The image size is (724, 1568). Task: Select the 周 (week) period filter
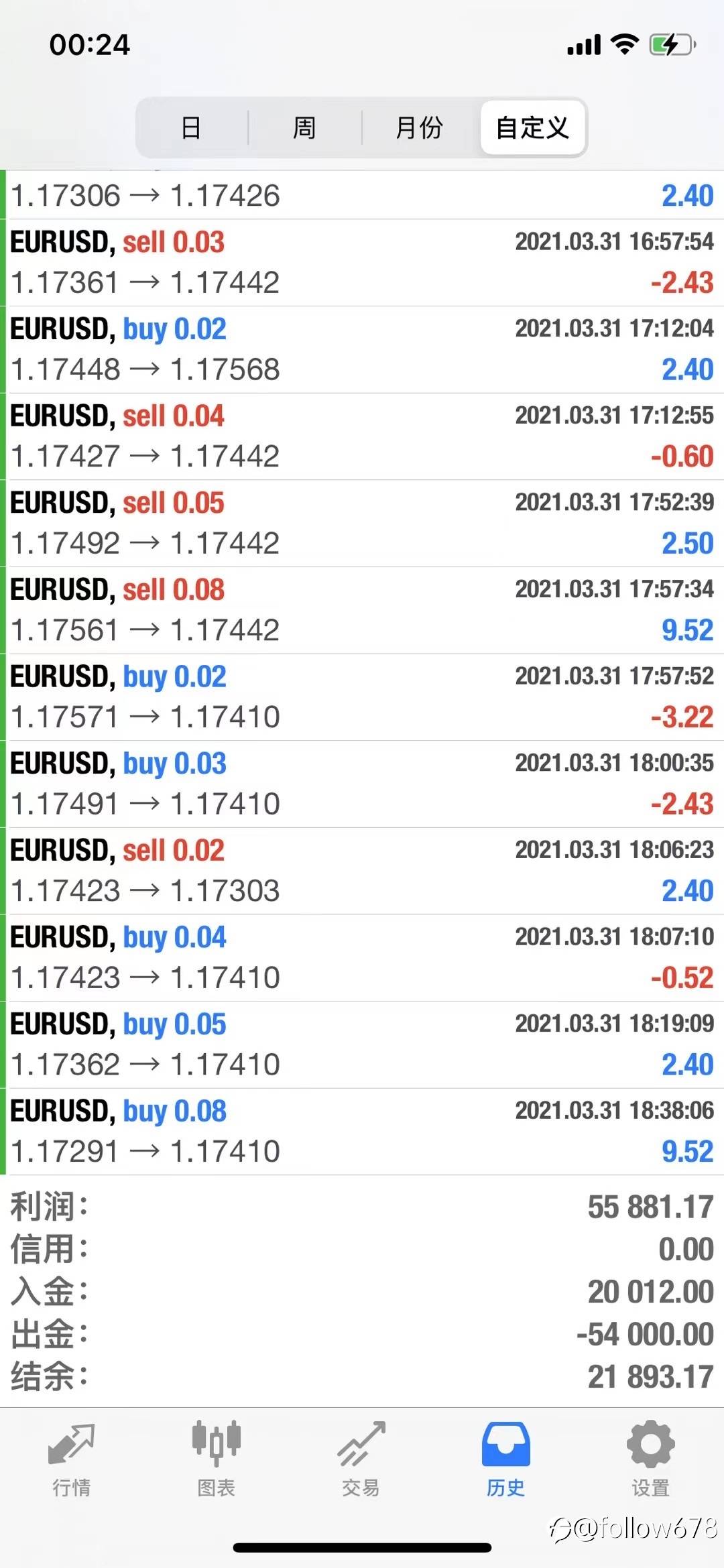(304, 127)
